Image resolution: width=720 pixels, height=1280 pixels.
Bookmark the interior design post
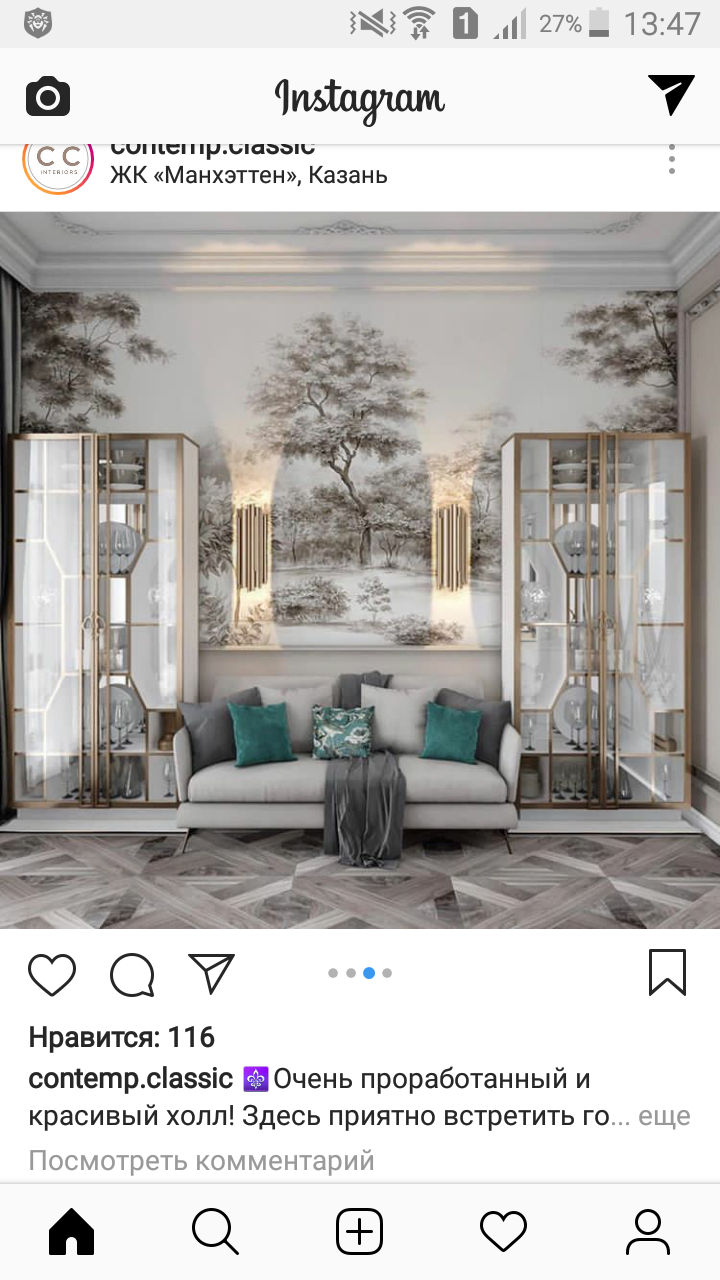click(667, 972)
